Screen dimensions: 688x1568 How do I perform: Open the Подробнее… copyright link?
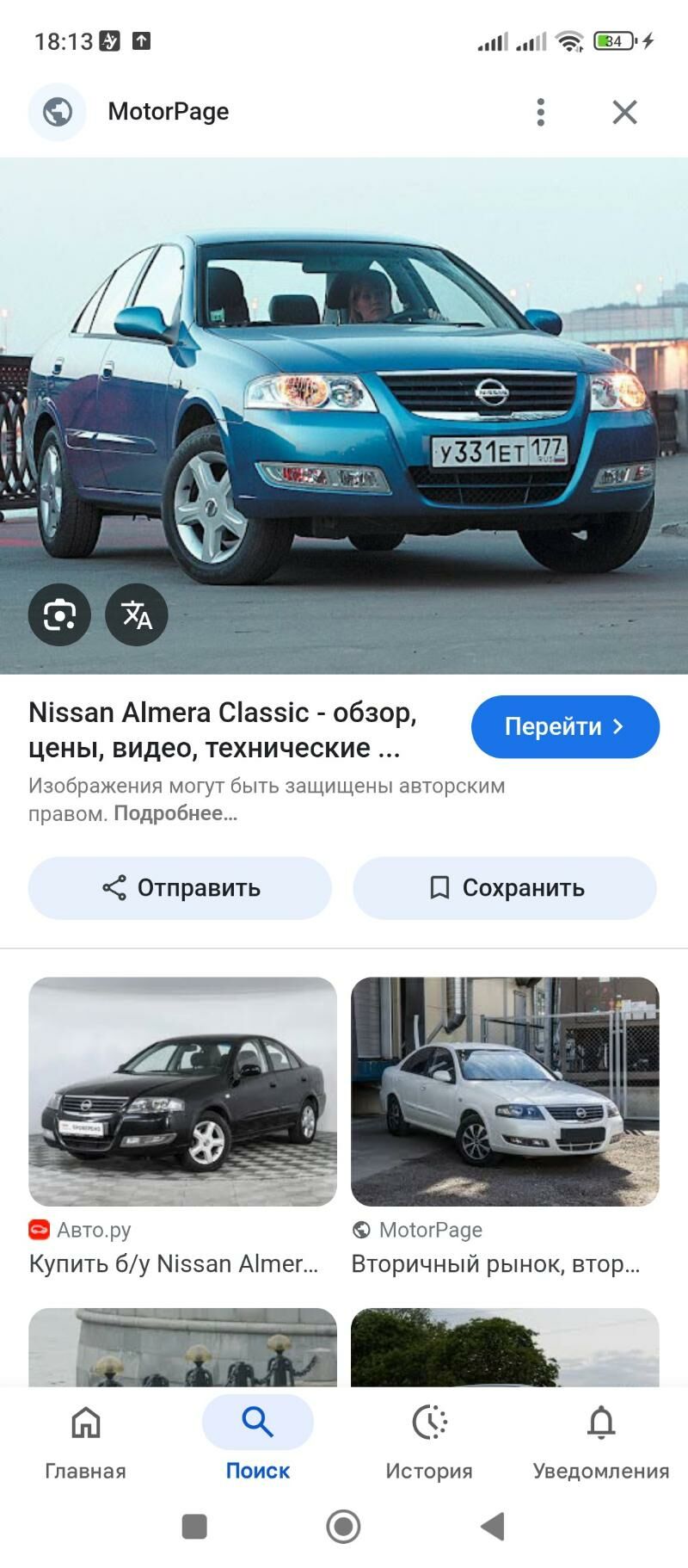point(175,813)
